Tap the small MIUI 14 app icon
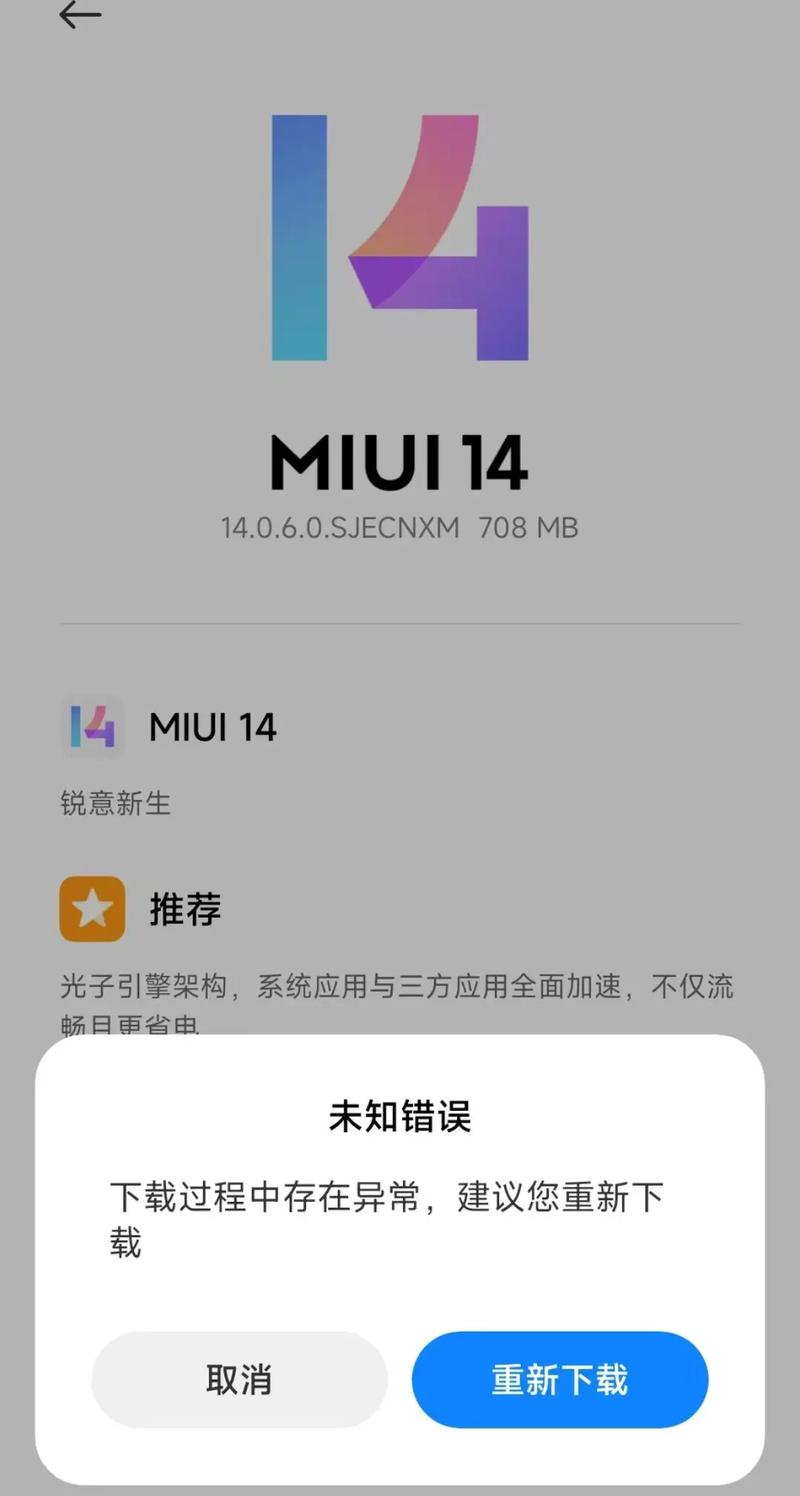This screenshot has height=1496, width=800. 94,727
